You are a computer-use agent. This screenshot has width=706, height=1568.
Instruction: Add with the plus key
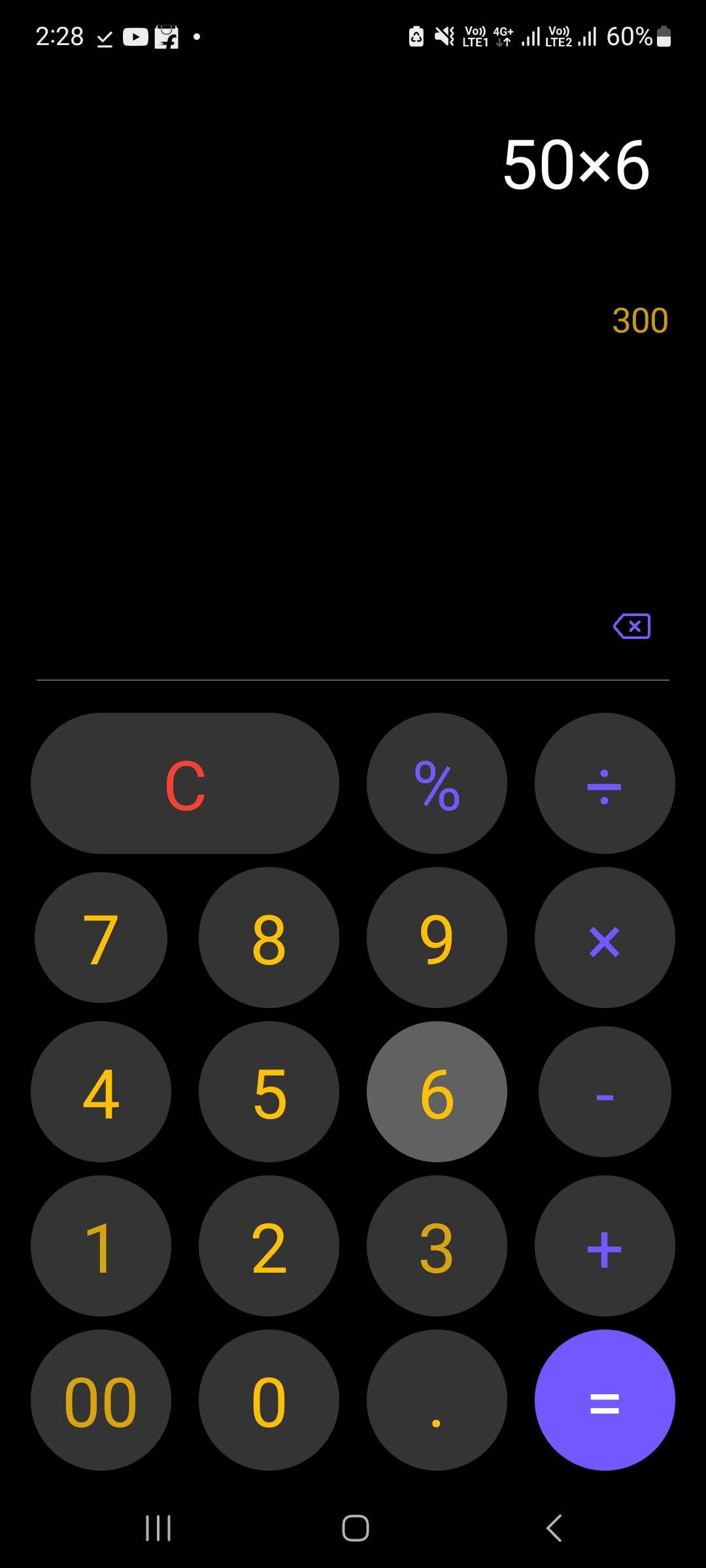coord(605,1246)
